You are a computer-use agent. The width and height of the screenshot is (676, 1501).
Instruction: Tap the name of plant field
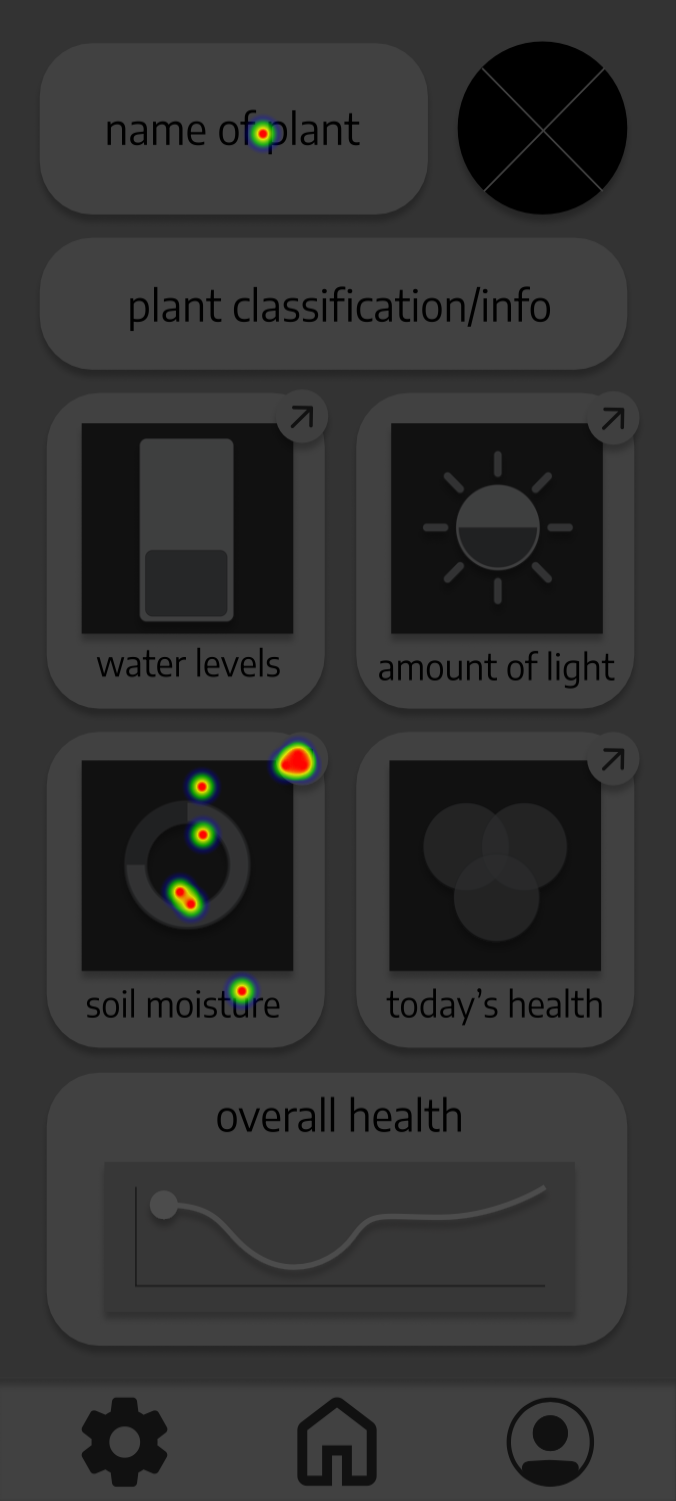234,129
